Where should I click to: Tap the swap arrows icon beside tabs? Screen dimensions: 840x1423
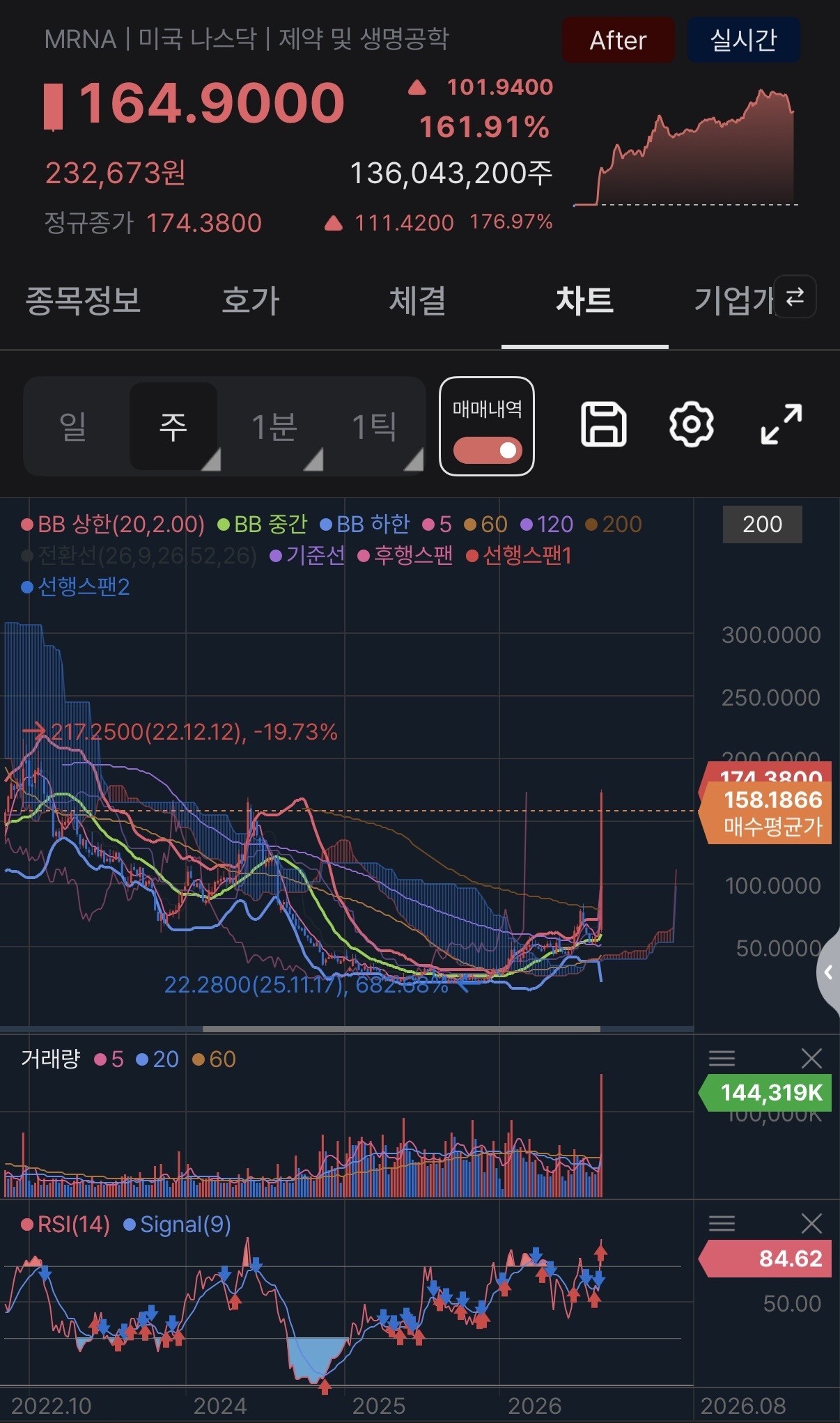pos(795,297)
